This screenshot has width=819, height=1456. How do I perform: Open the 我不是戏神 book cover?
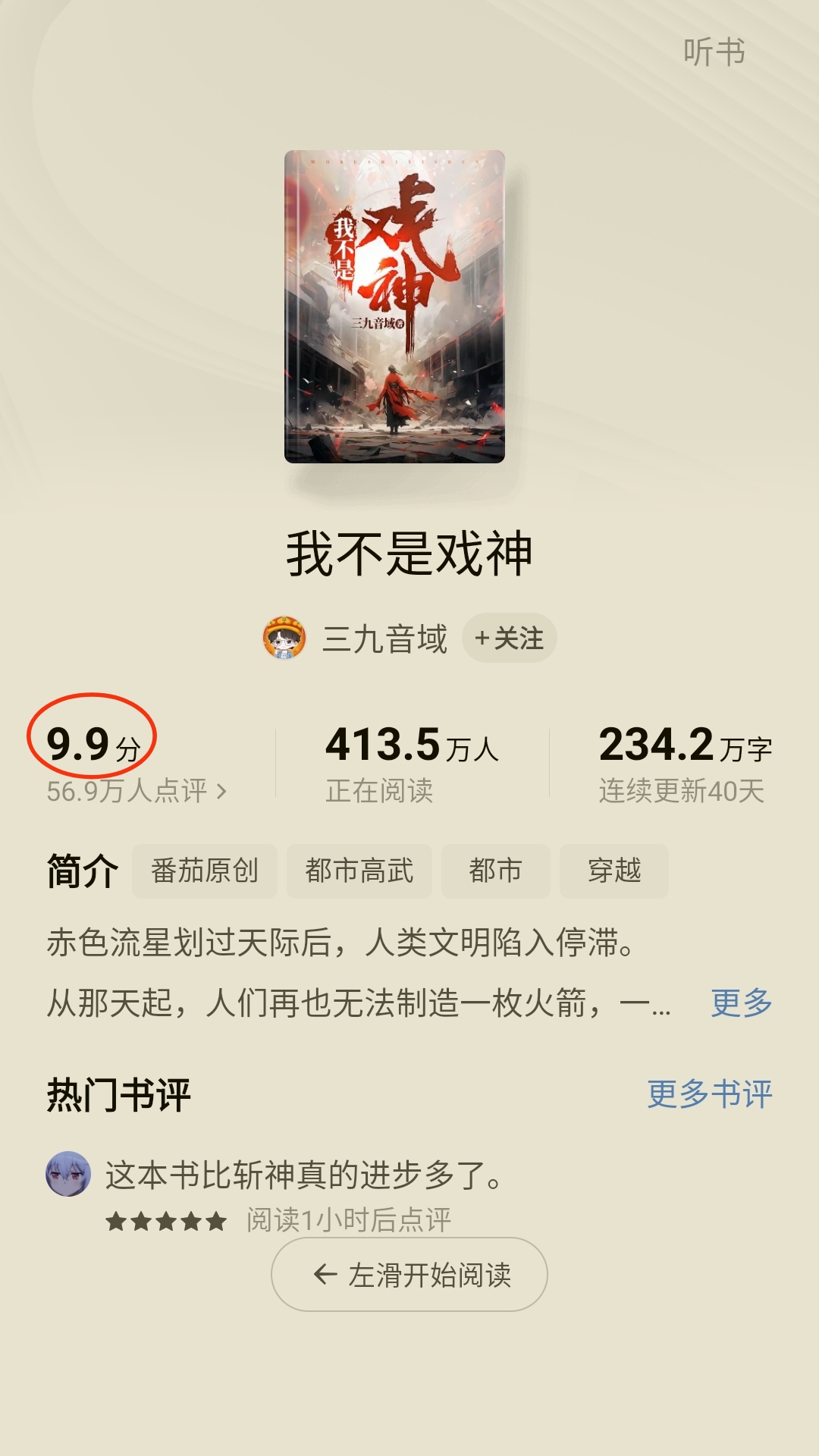(x=394, y=307)
